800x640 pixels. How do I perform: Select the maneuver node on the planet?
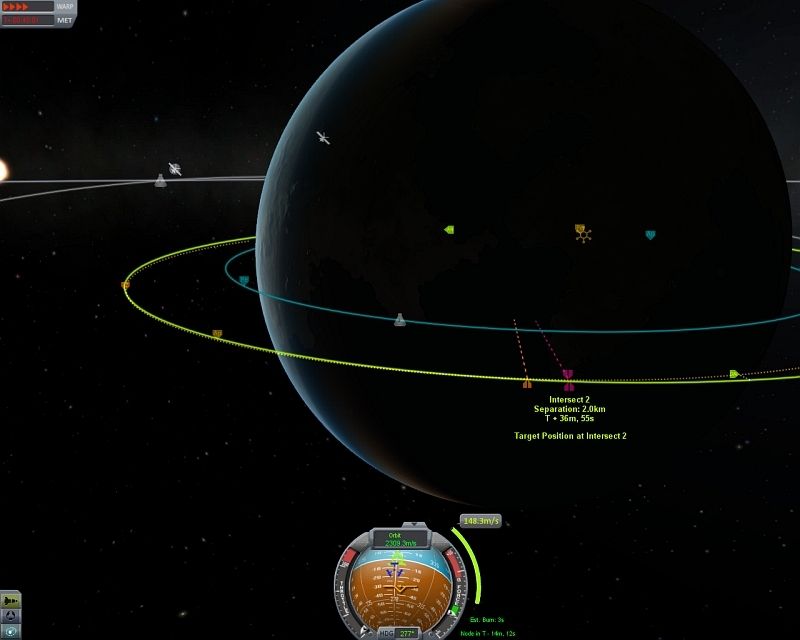coord(584,233)
